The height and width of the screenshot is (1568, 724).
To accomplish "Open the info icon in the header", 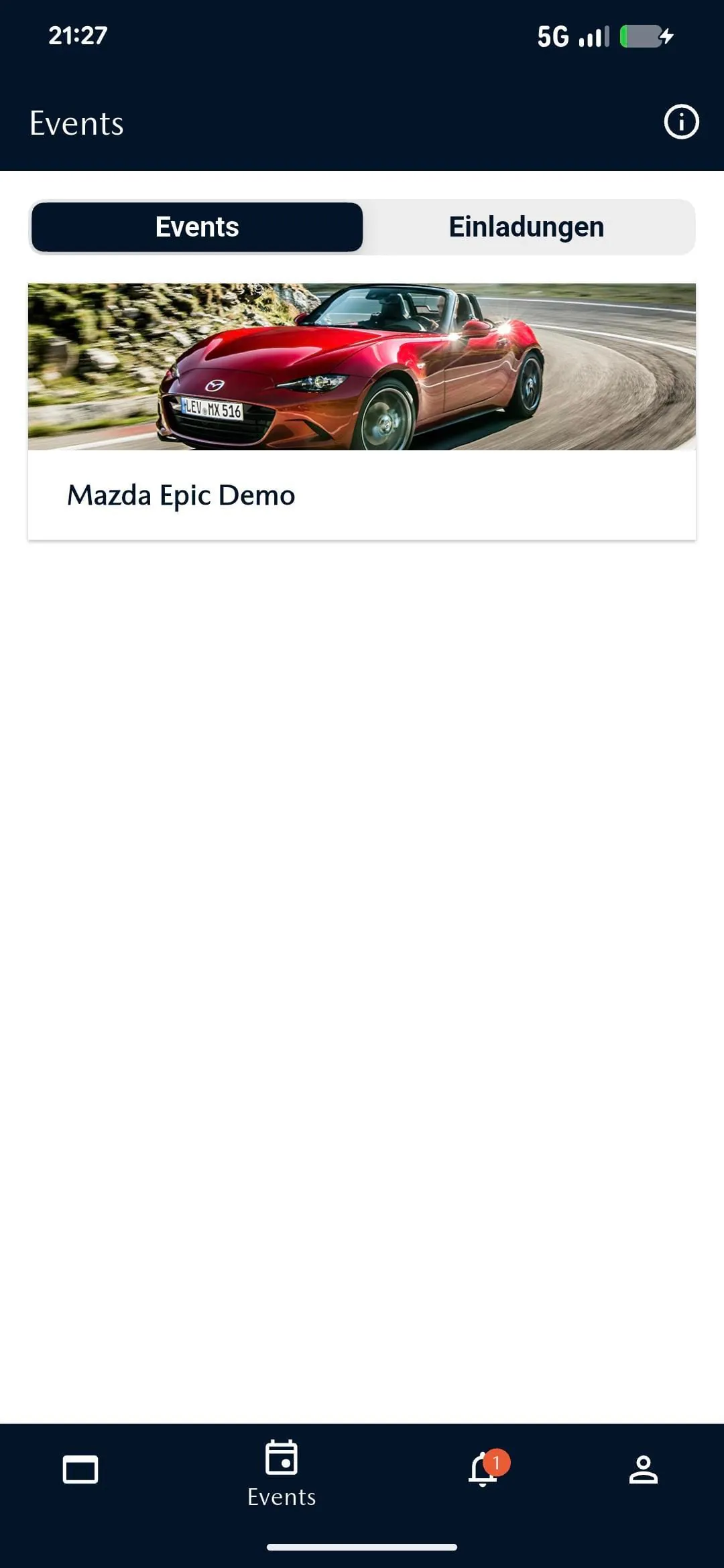I will (681, 121).
